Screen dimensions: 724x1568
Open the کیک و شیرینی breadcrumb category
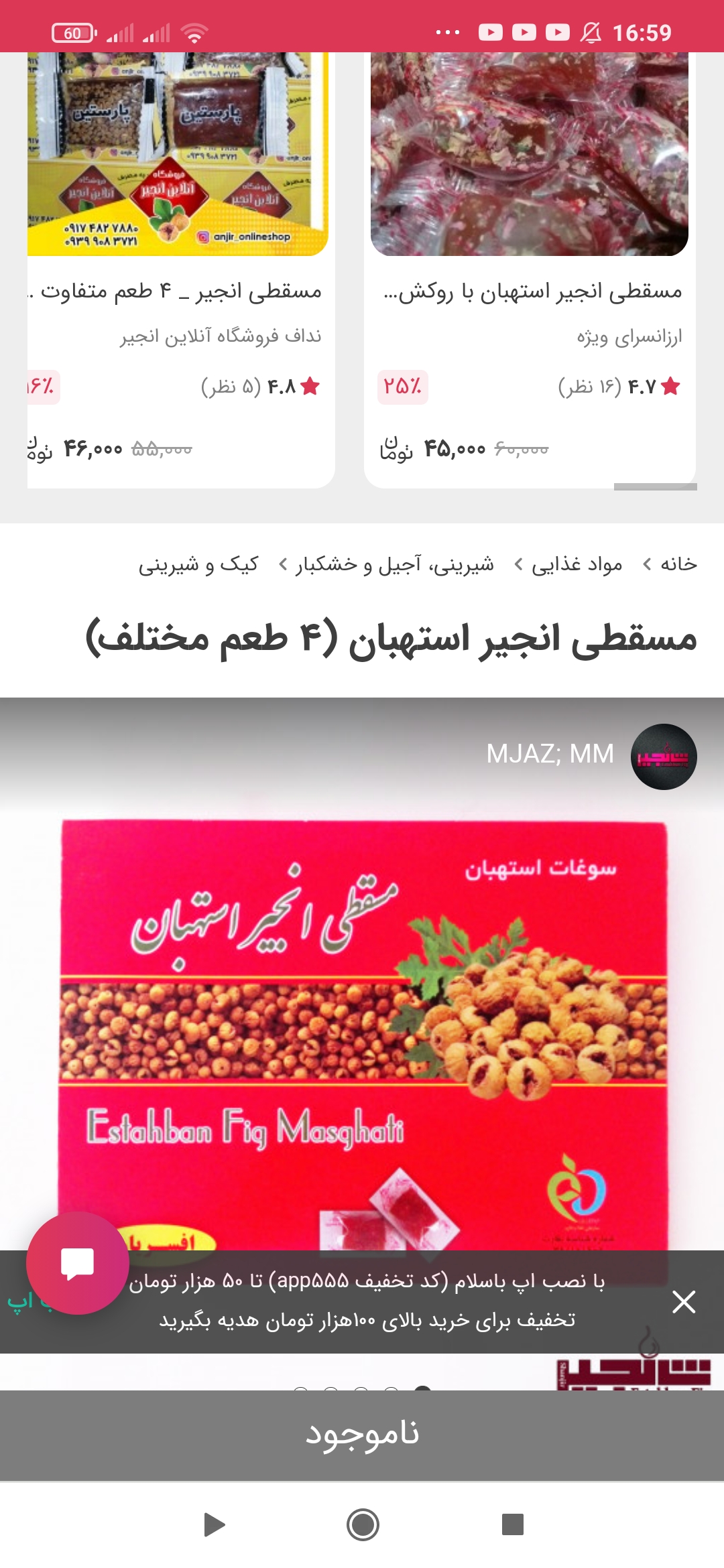(198, 565)
